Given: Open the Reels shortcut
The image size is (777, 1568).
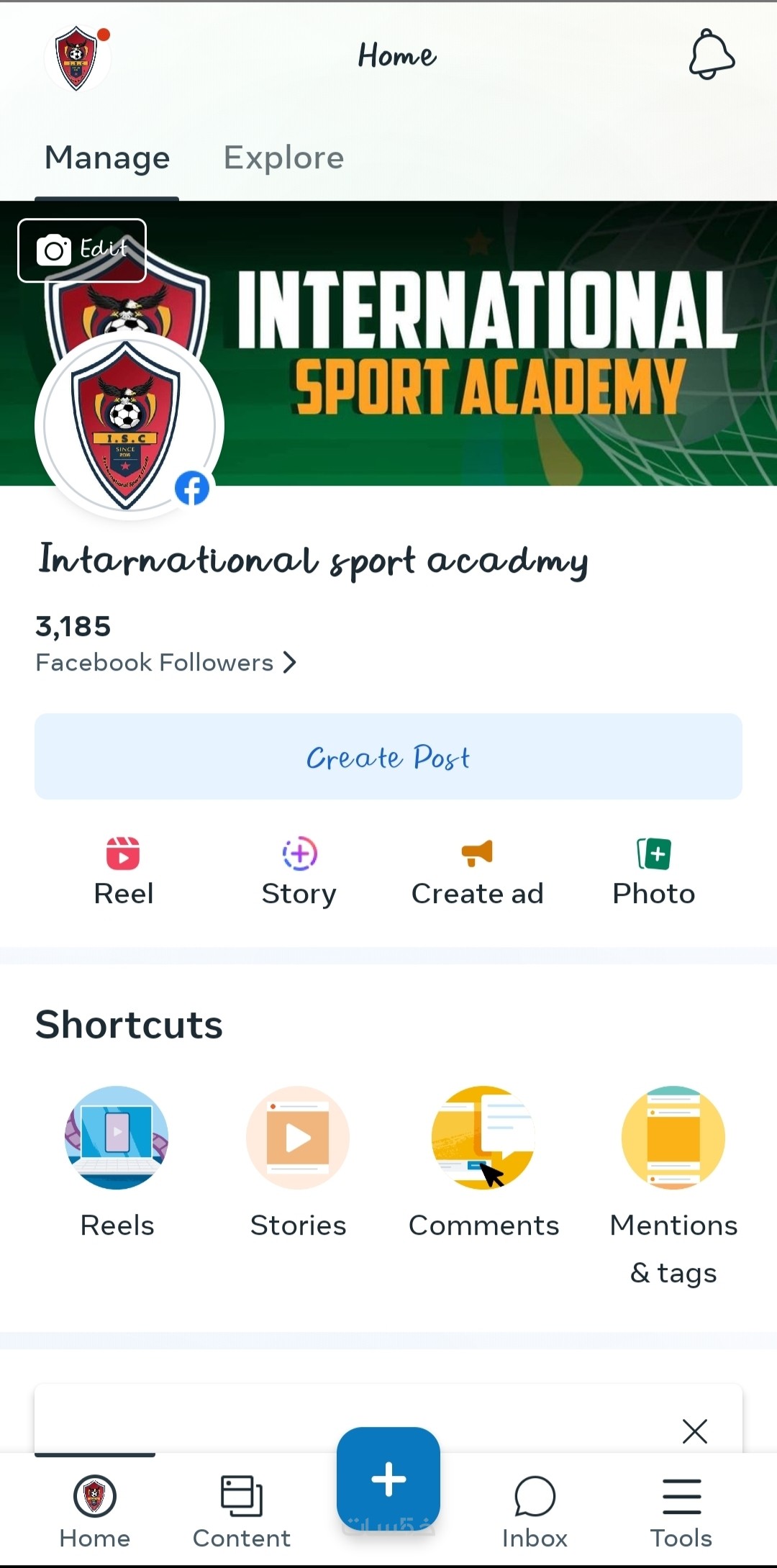Looking at the screenshot, I should point(117,1160).
